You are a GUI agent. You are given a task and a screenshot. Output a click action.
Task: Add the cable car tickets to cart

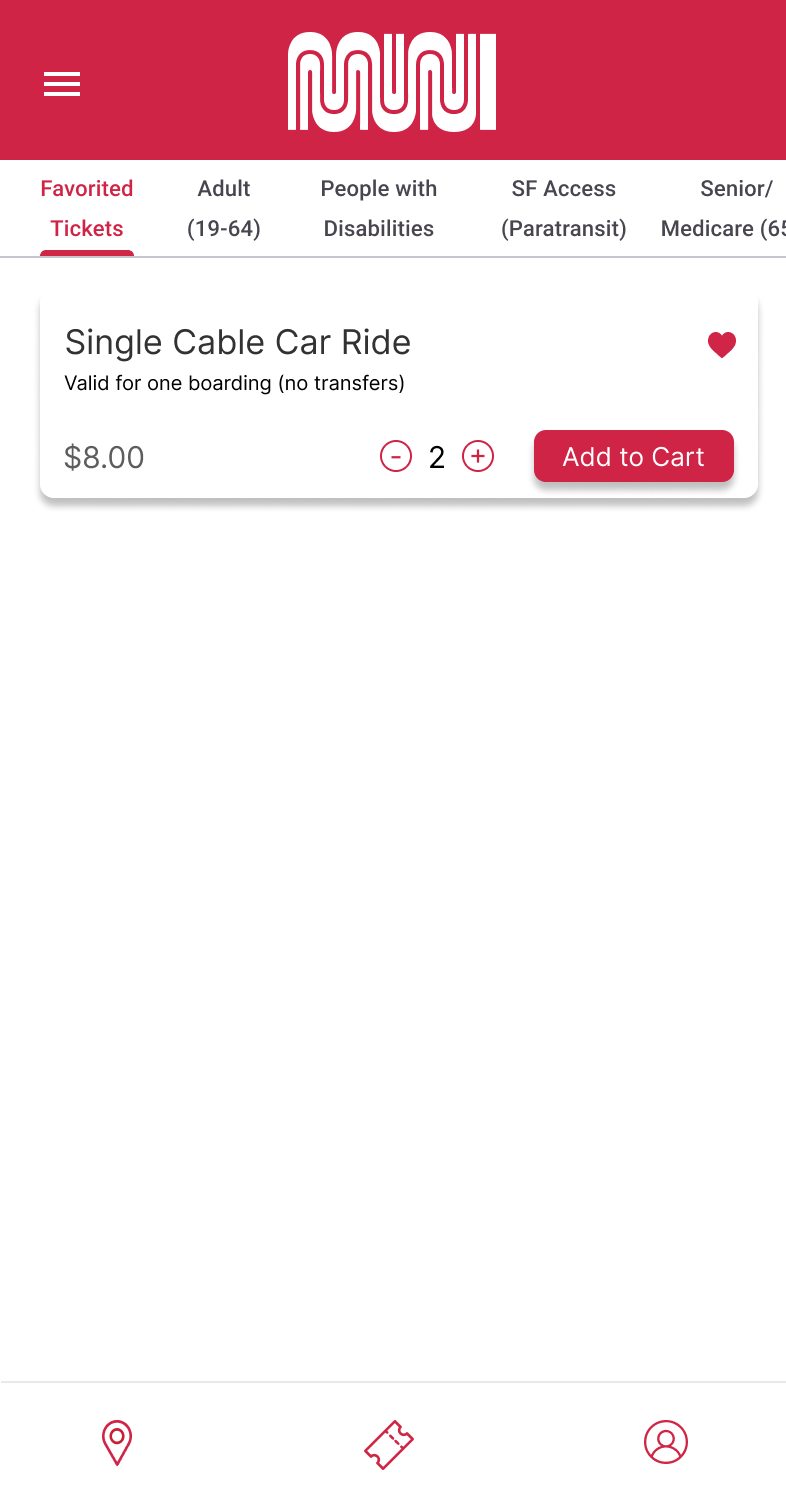click(634, 456)
